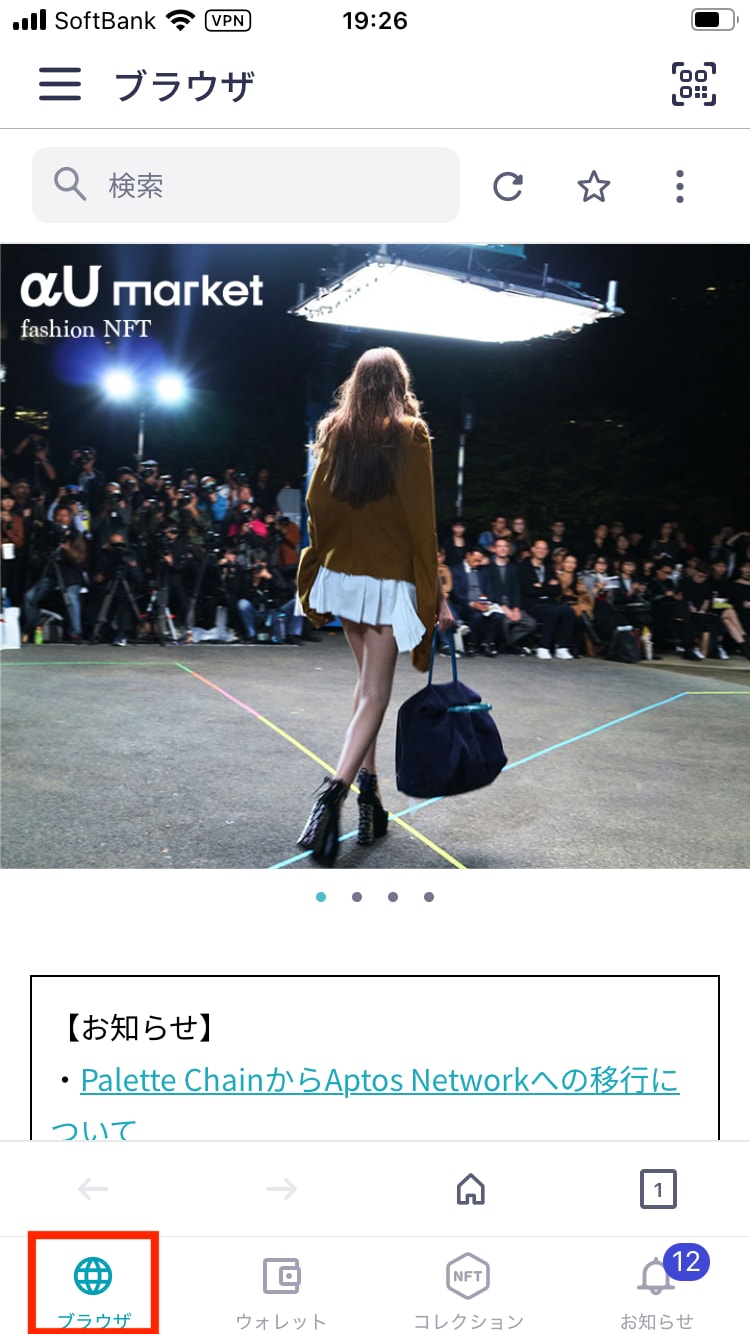Tap the 検索 search field
This screenshot has height=1334, width=750.
click(x=246, y=185)
